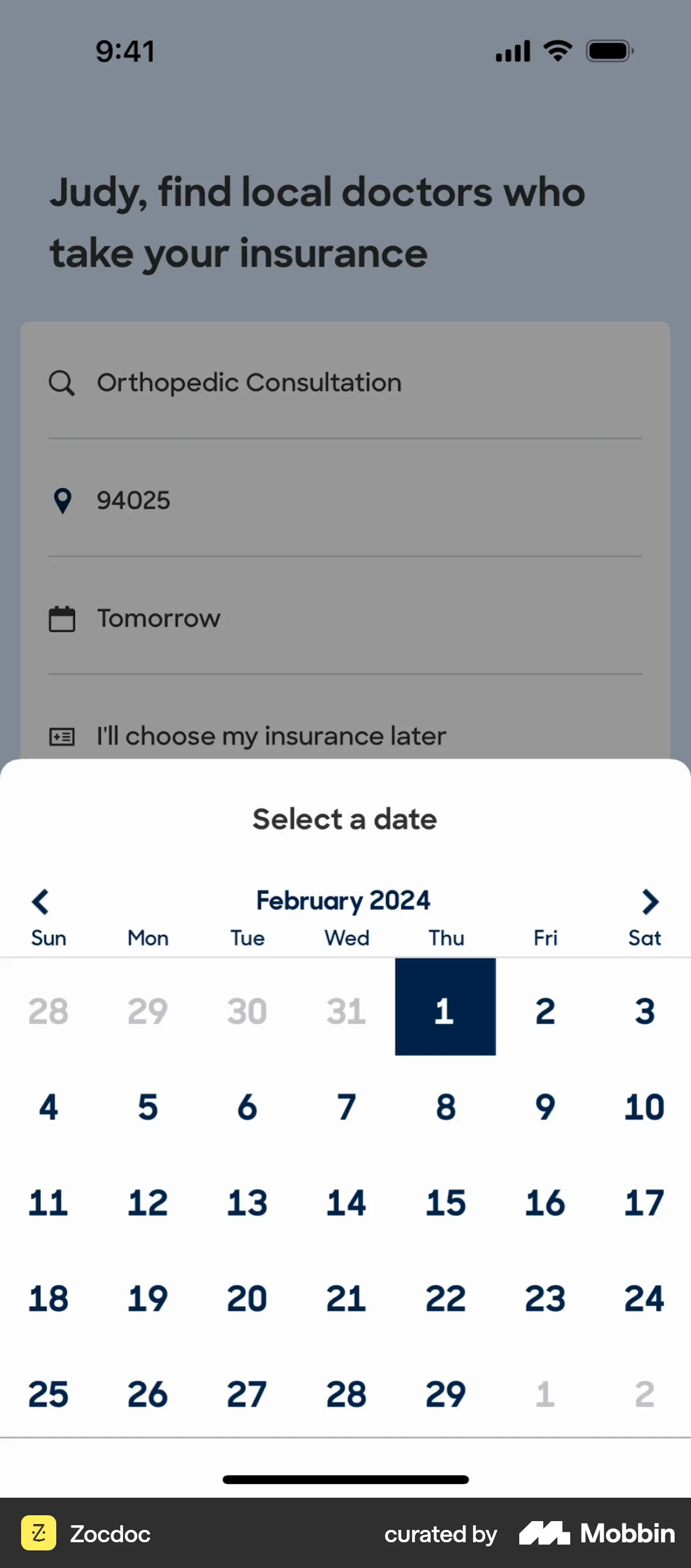The height and width of the screenshot is (1568, 691).
Task: Click the calendar icon next to Tomorrow
Action: 62,618
